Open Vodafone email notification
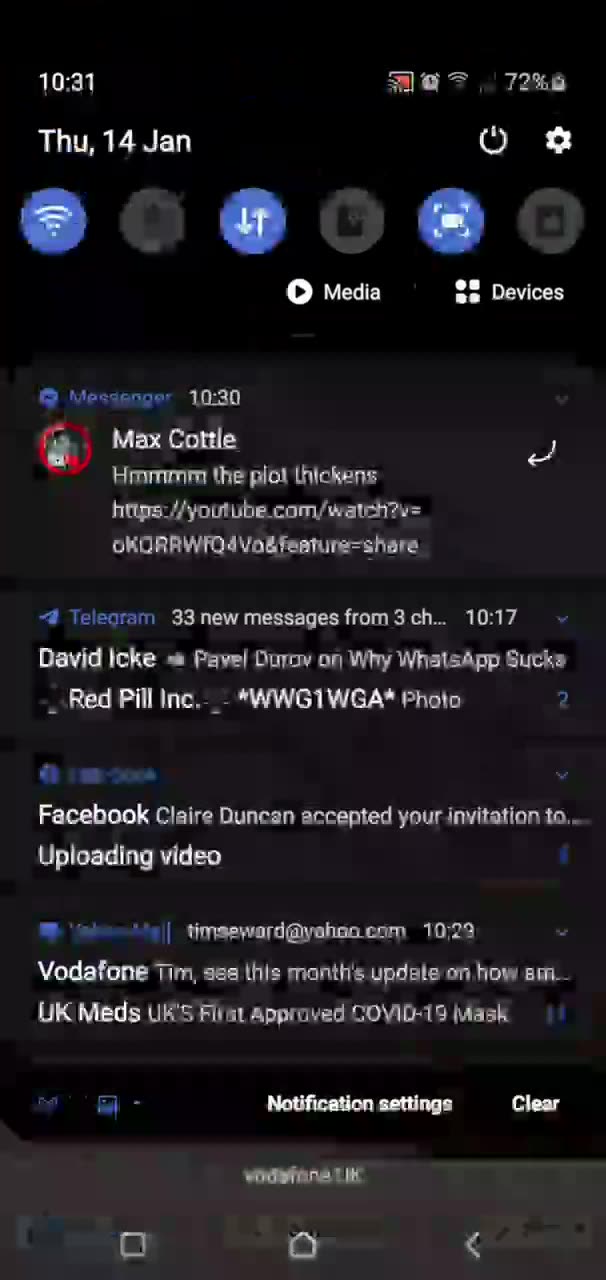Viewport: 606px width, 1280px height. [x=300, y=972]
